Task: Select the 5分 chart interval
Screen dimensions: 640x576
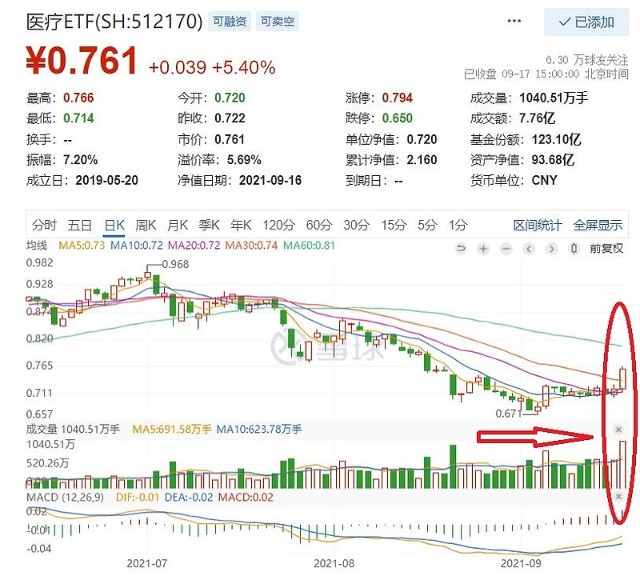Action: click(427, 225)
